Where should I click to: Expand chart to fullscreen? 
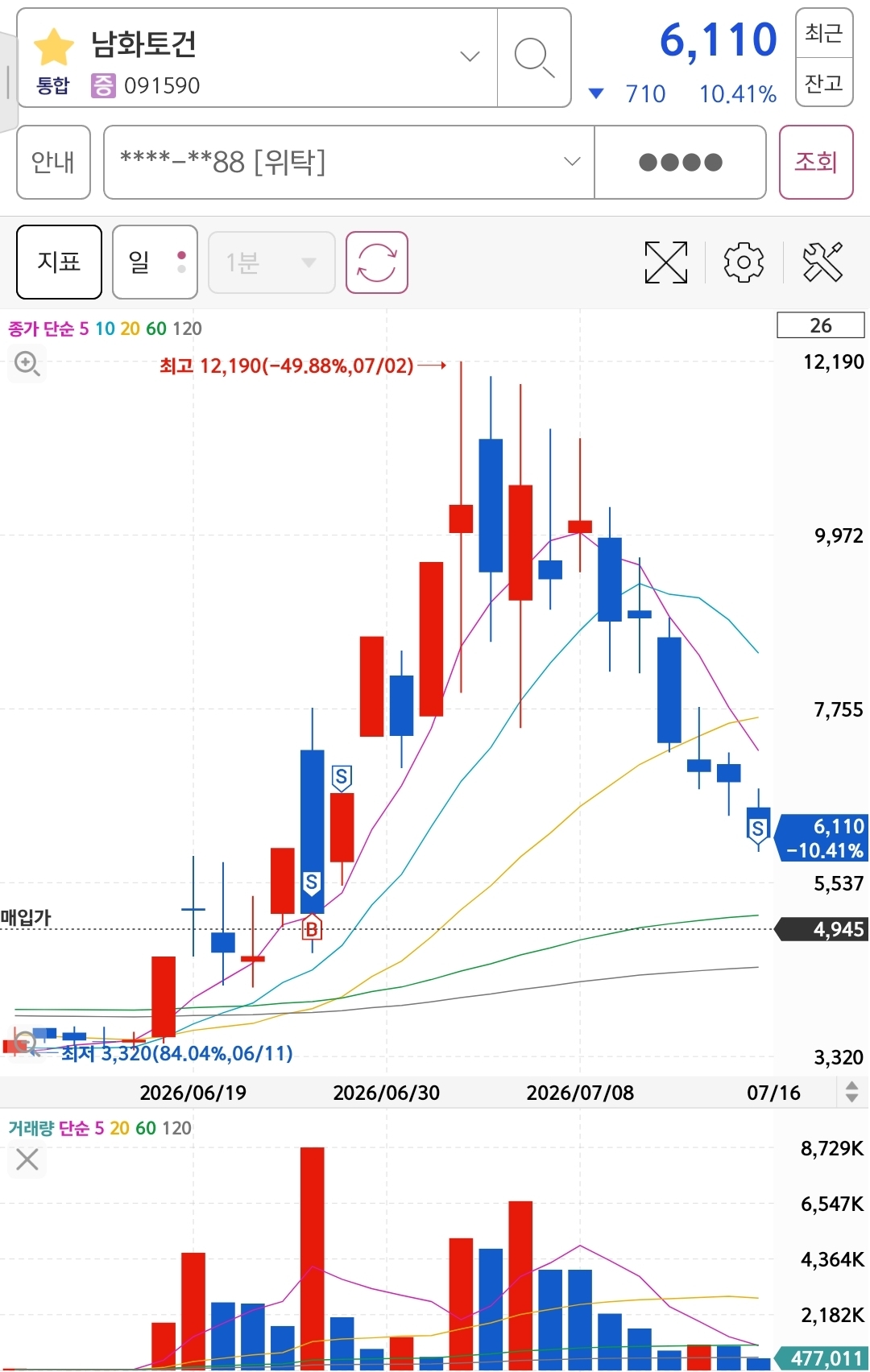(x=666, y=262)
